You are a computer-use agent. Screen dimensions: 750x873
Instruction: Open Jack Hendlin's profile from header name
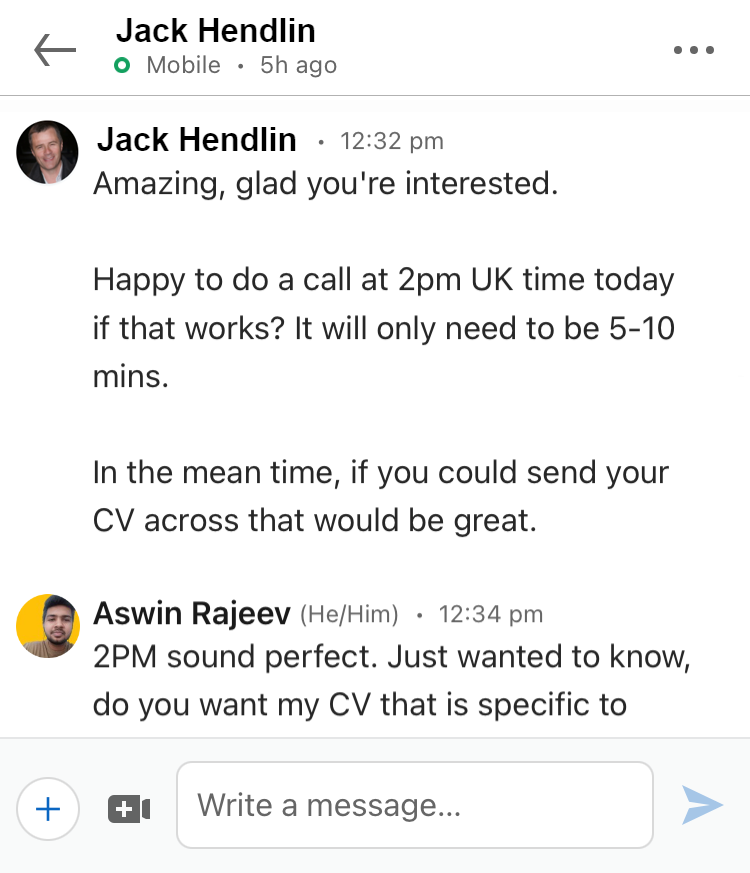pyautogui.click(x=215, y=31)
